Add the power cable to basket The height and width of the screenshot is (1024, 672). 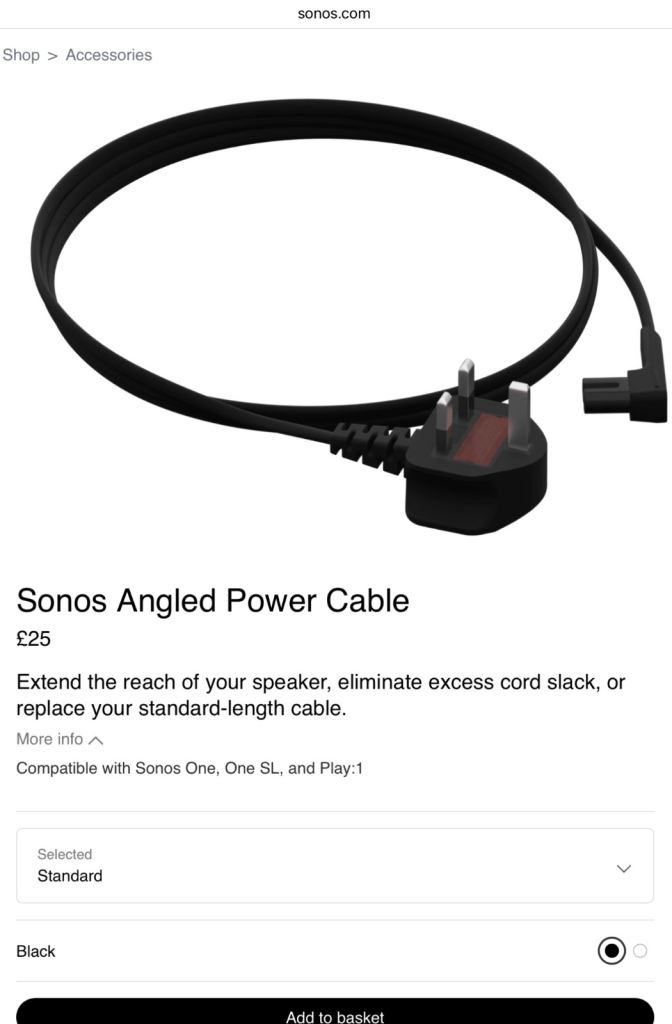tap(335, 1014)
